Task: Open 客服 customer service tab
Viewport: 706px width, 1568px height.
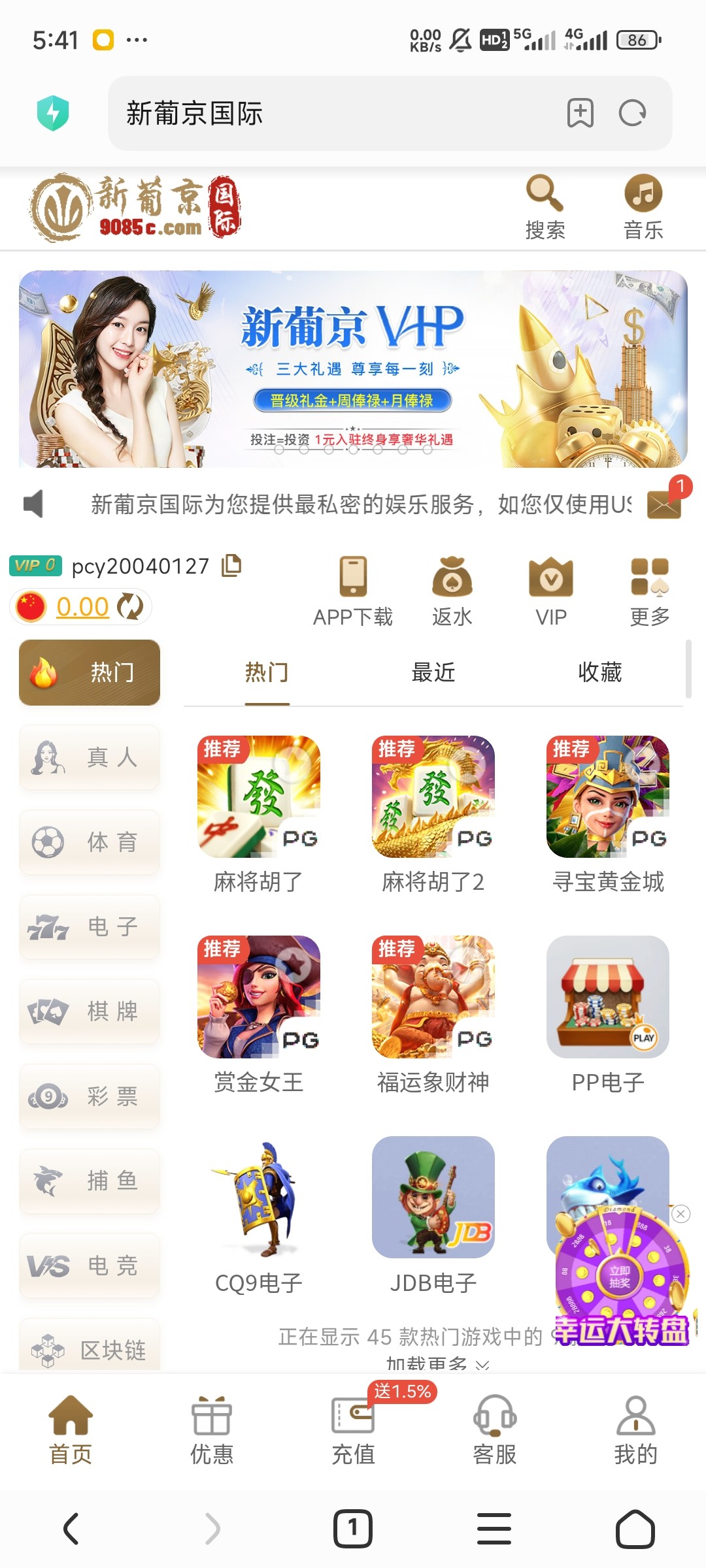Action: coord(495,1429)
